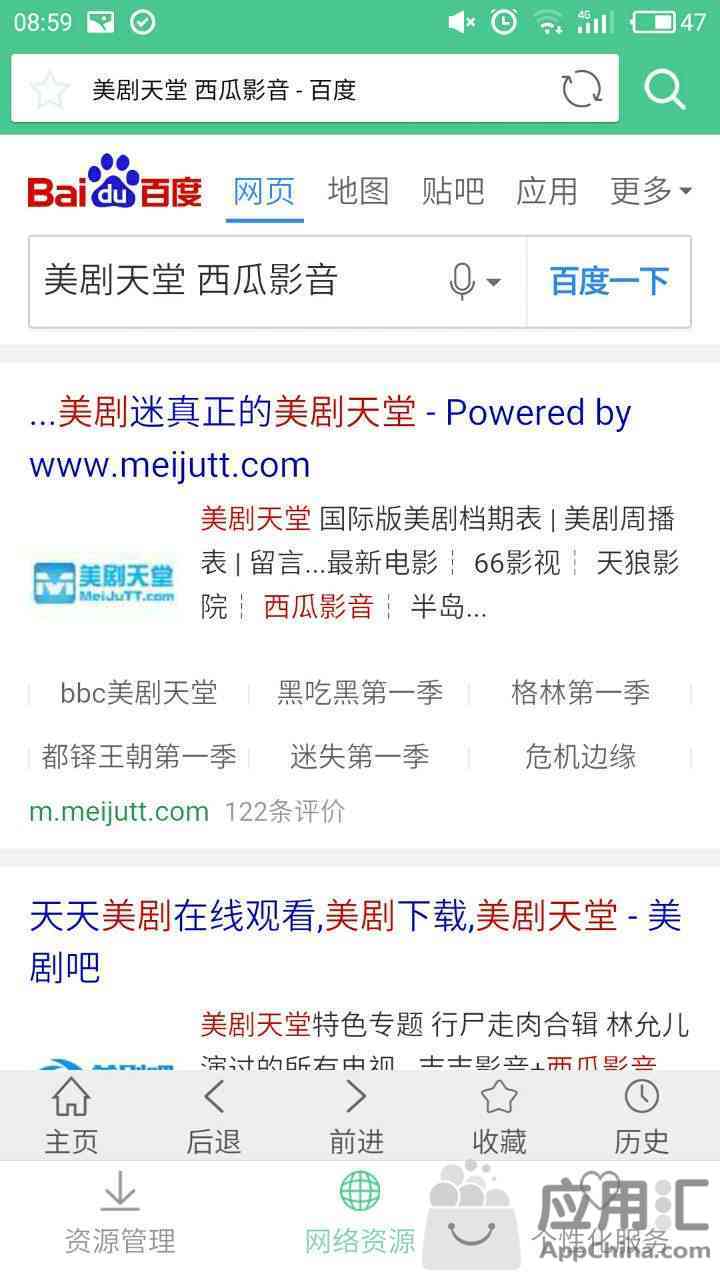Open the bbc美剧天堂 related link

point(139,692)
